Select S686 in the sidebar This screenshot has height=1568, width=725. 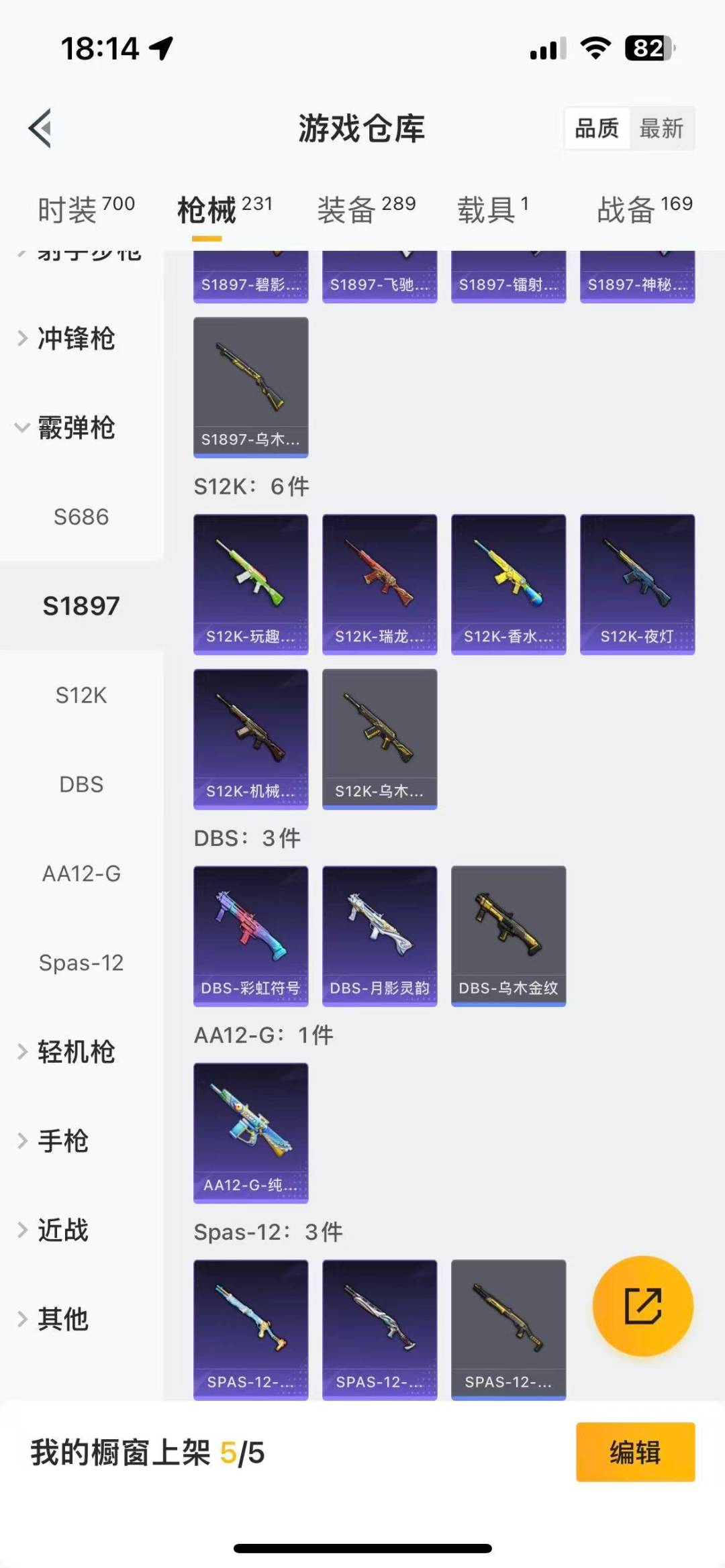point(81,517)
